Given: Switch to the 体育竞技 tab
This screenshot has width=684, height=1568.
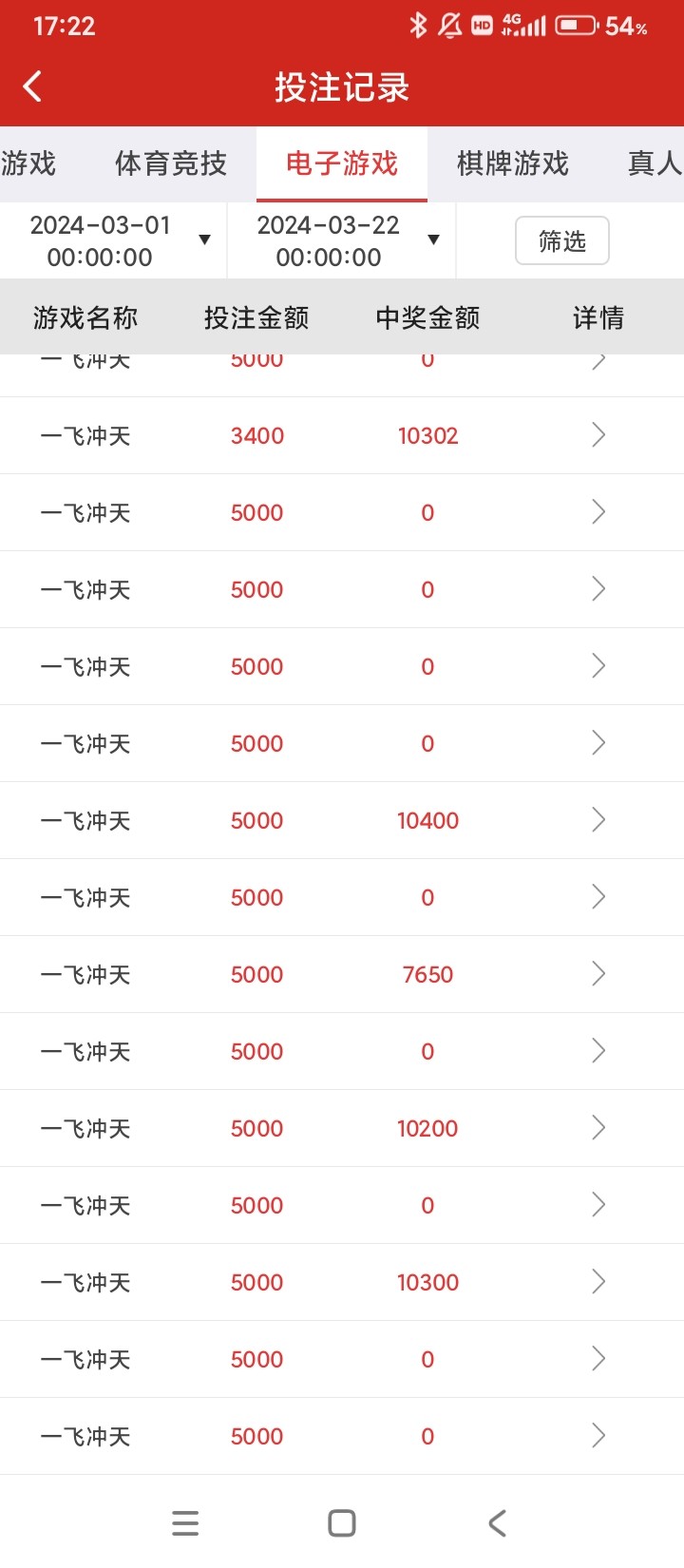Looking at the screenshot, I should coord(169,163).
